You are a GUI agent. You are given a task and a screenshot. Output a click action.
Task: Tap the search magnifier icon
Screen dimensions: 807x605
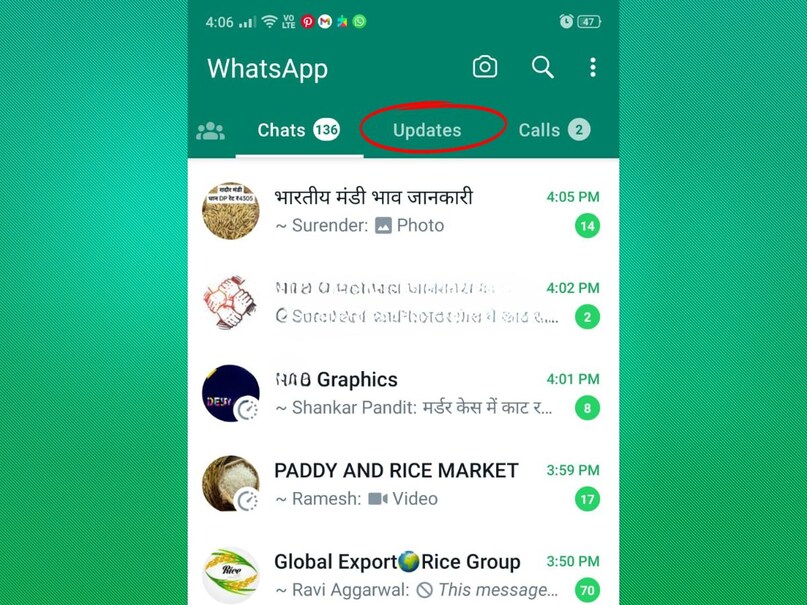pyautogui.click(x=542, y=67)
